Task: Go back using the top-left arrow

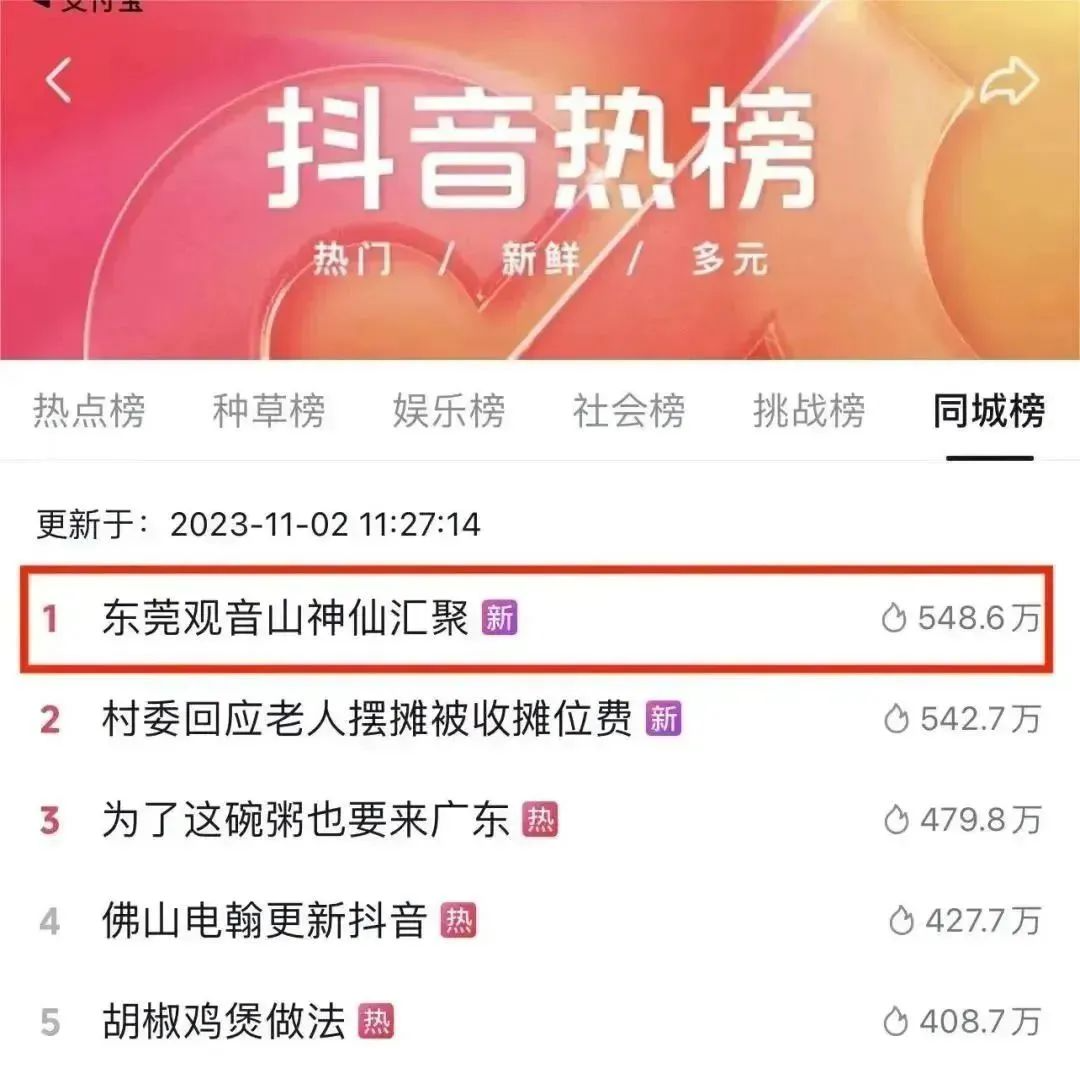Action: [58, 80]
